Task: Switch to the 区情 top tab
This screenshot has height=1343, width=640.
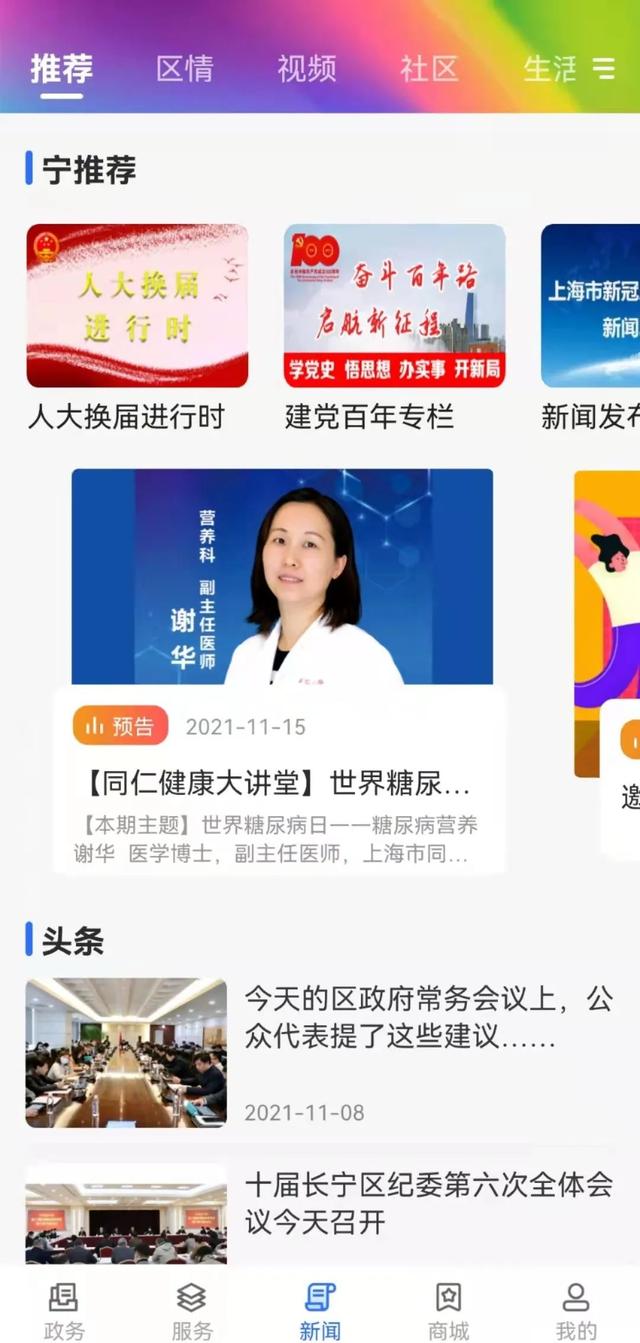Action: [x=185, y=69]
